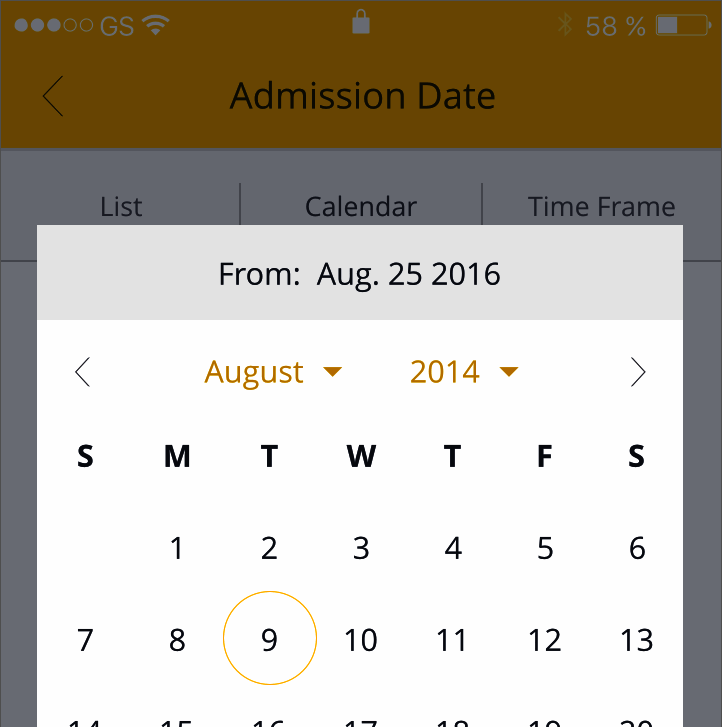
Task: Open the 2014 year dropdown
Action: coord(463,372)
